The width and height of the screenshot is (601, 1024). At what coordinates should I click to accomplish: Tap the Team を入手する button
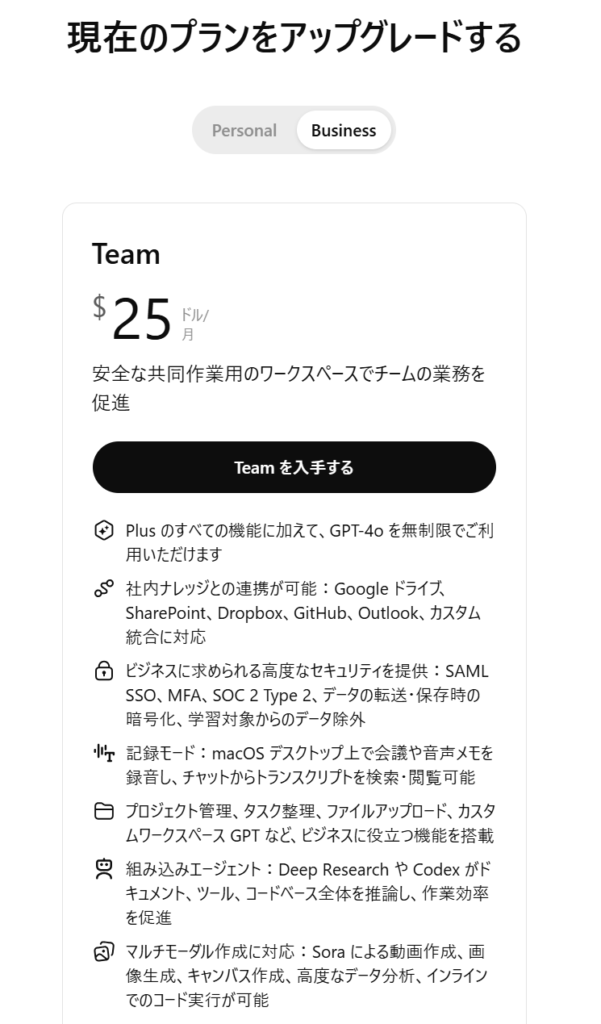(294, 468)
